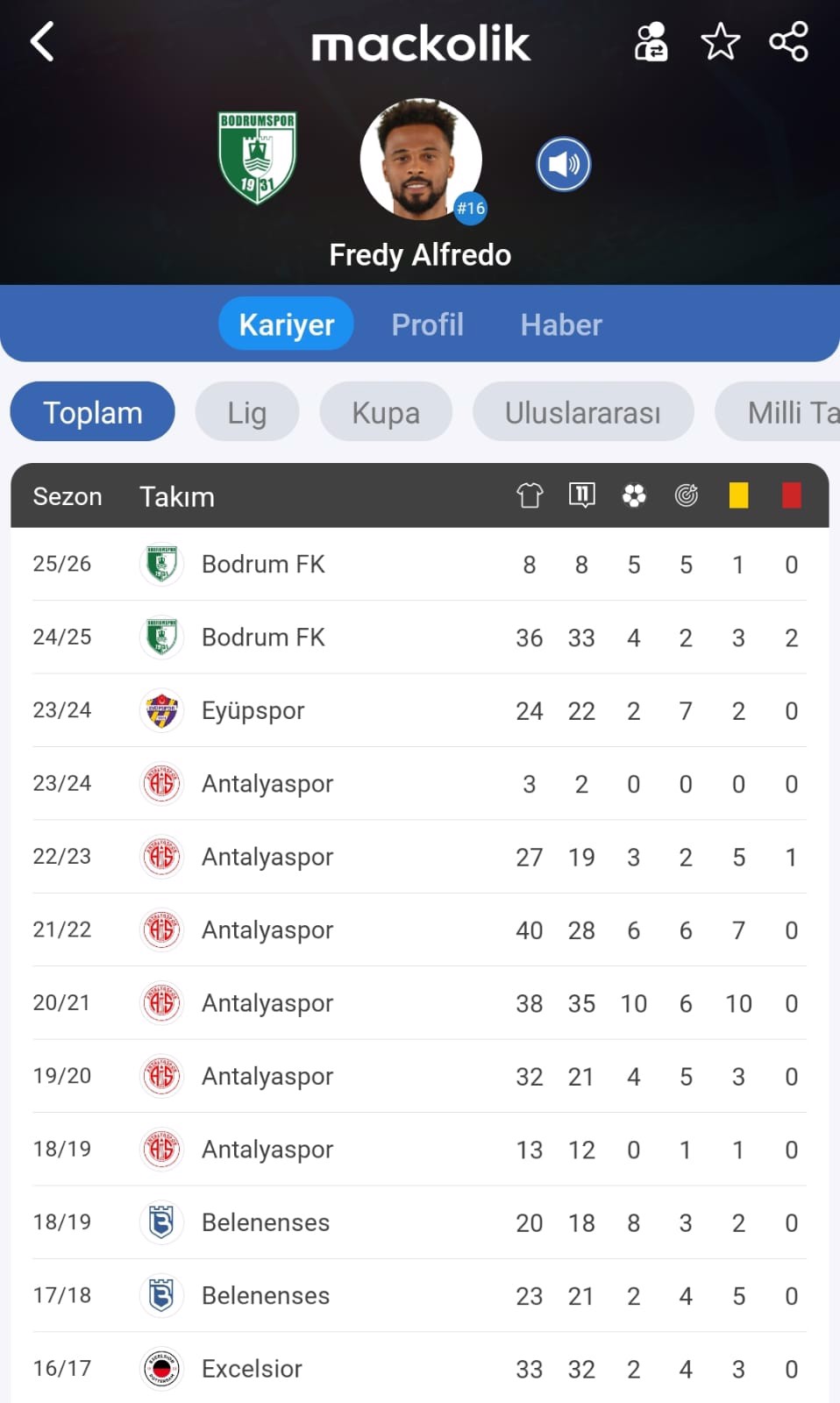The image size is (840, 1403).
Task: Open the player compare icon
Action: click(x=651, y=41)
